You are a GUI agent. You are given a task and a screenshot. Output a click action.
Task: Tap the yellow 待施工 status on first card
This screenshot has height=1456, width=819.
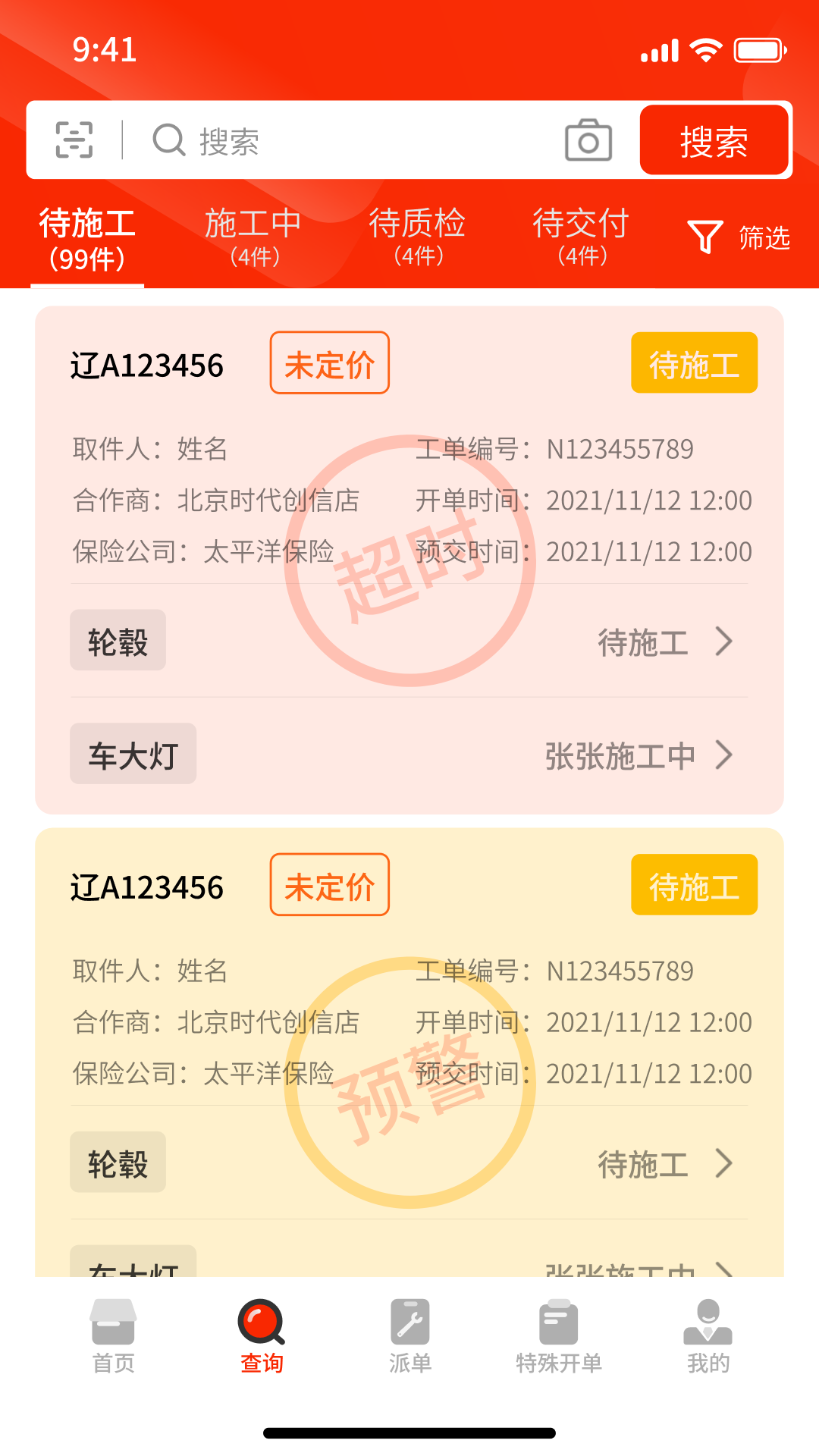694,364
